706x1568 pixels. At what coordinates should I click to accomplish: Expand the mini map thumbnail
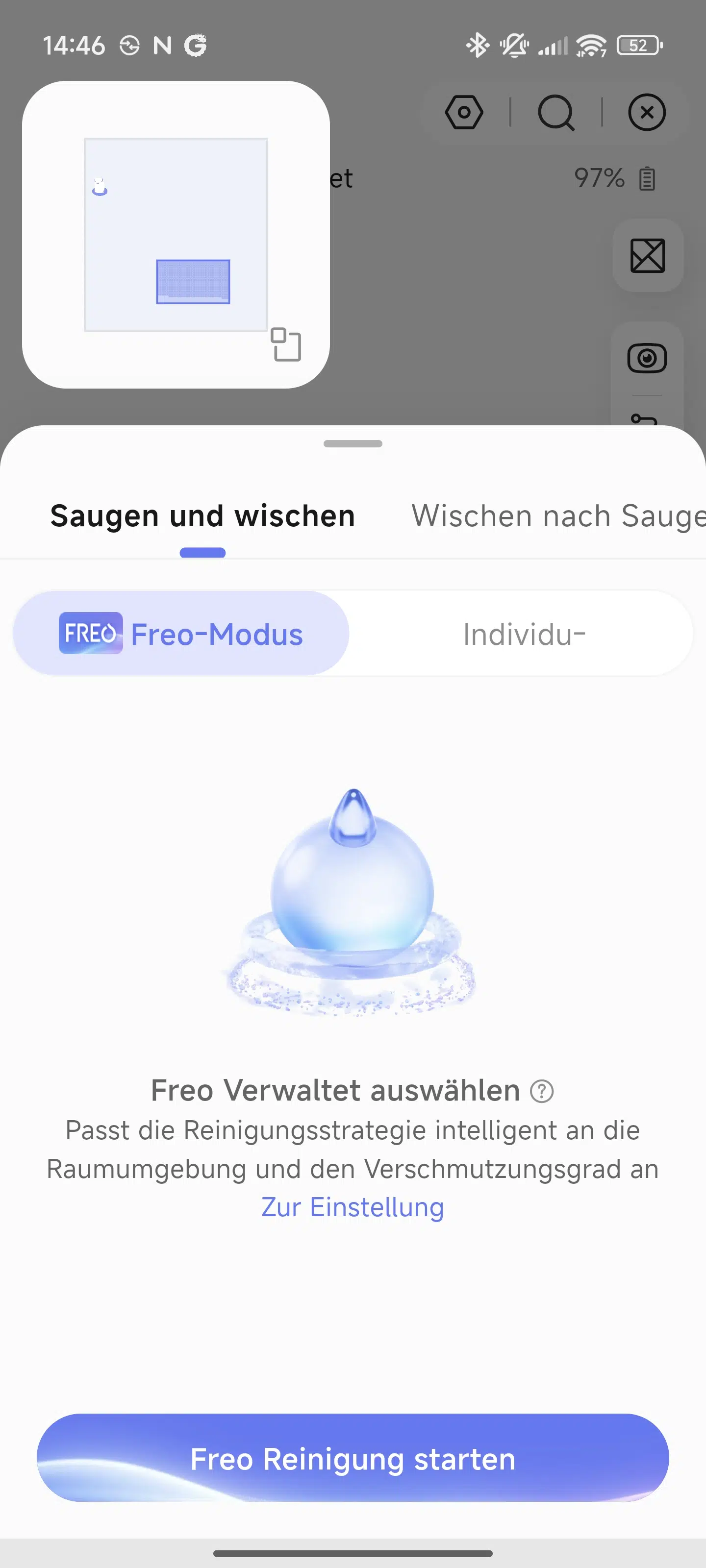click(286, 344)
